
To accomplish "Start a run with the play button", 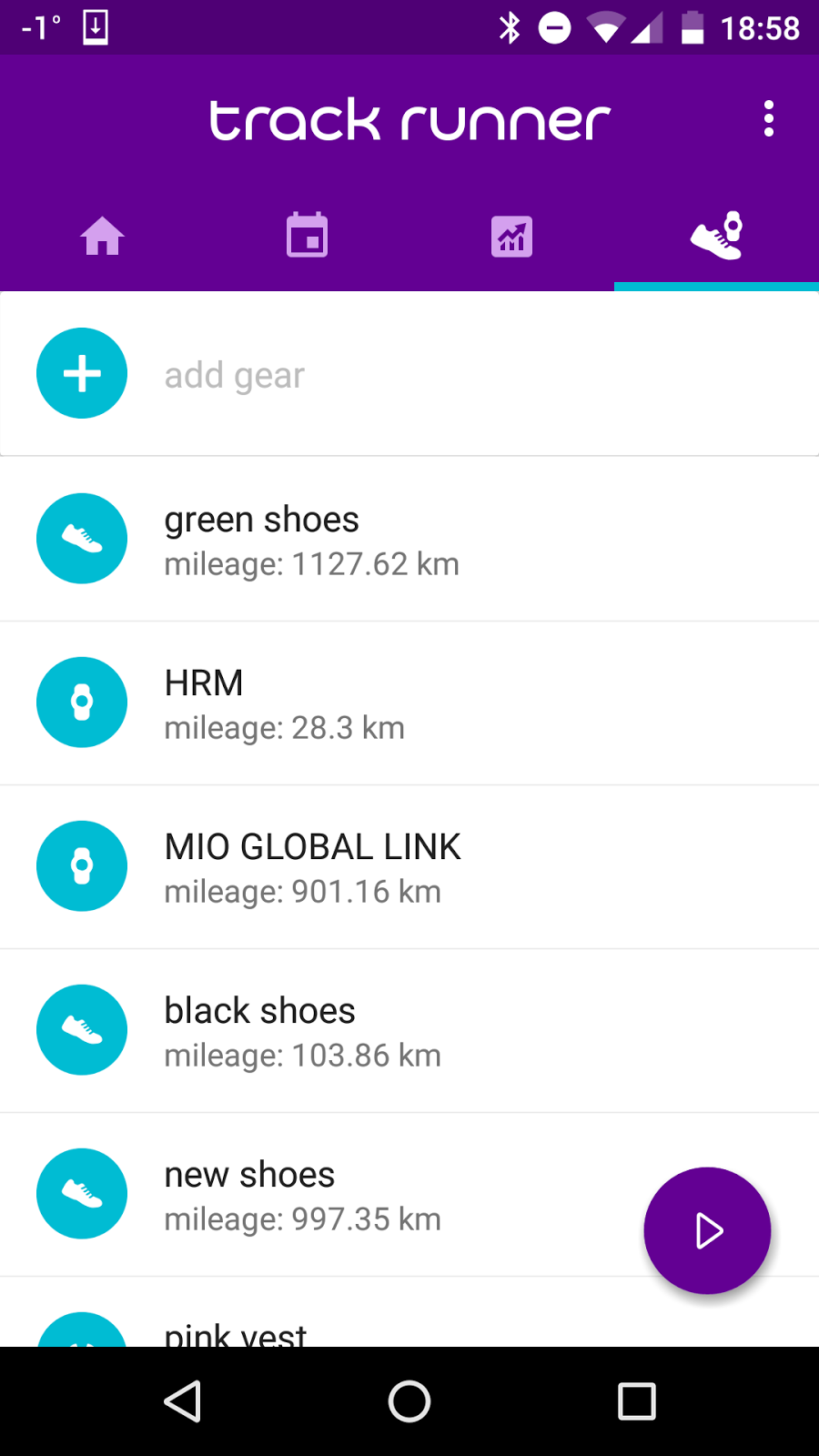I will (x=707, y=1230).
